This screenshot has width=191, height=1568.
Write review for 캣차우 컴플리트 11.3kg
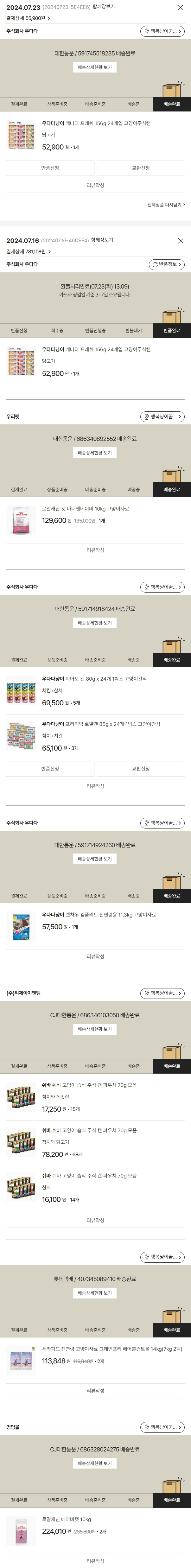click(x=95, y=956)
